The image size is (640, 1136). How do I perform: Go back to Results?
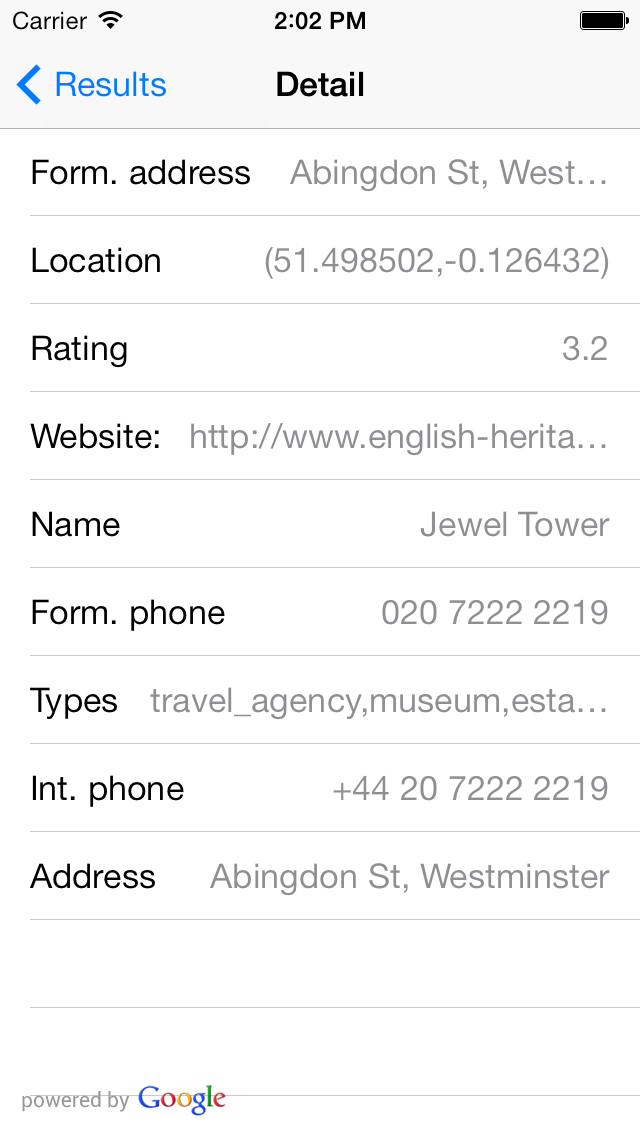pyautogui.click(x=92, y=85)
